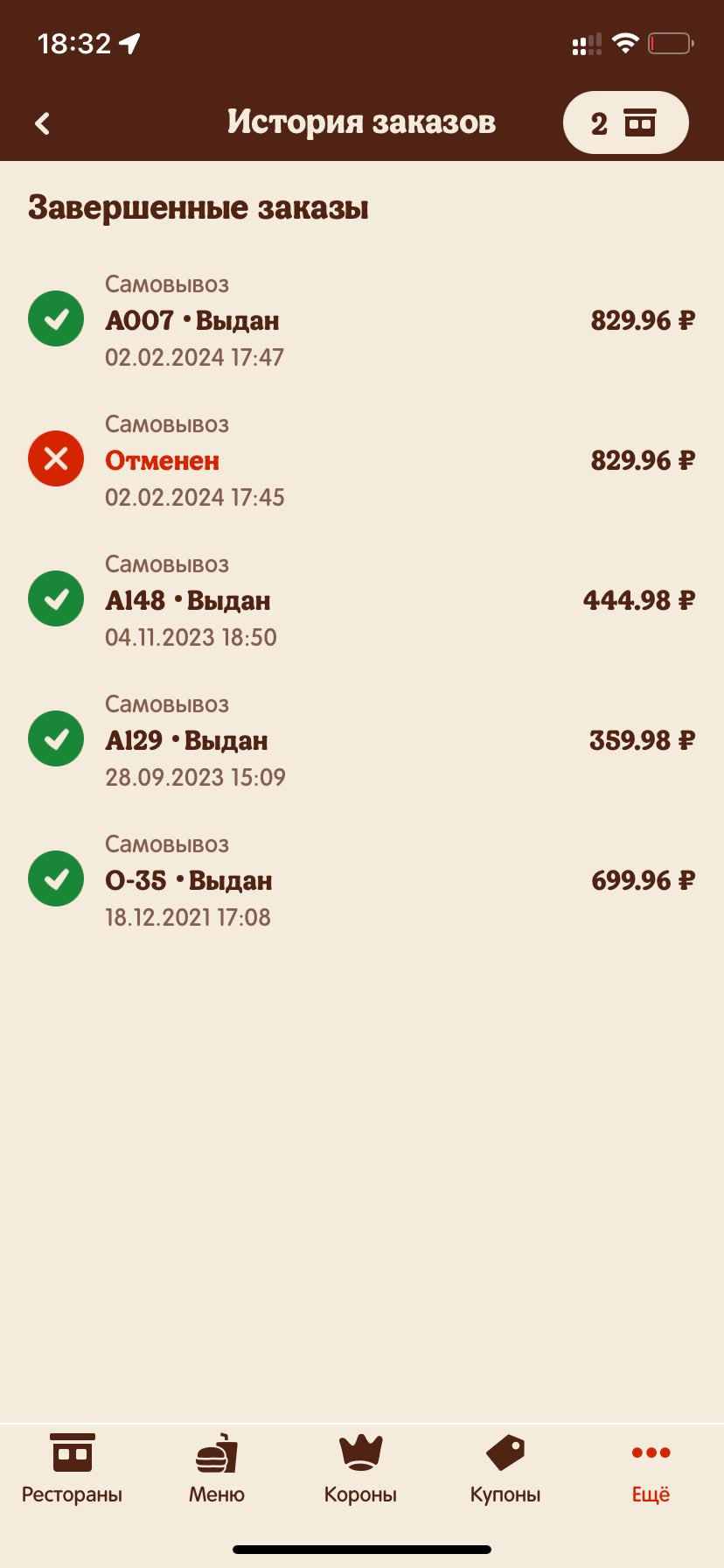The width and height of the screenshot is (724, 1568).
Task: Switch to the Короны tab
Action: pos(360,1469)
